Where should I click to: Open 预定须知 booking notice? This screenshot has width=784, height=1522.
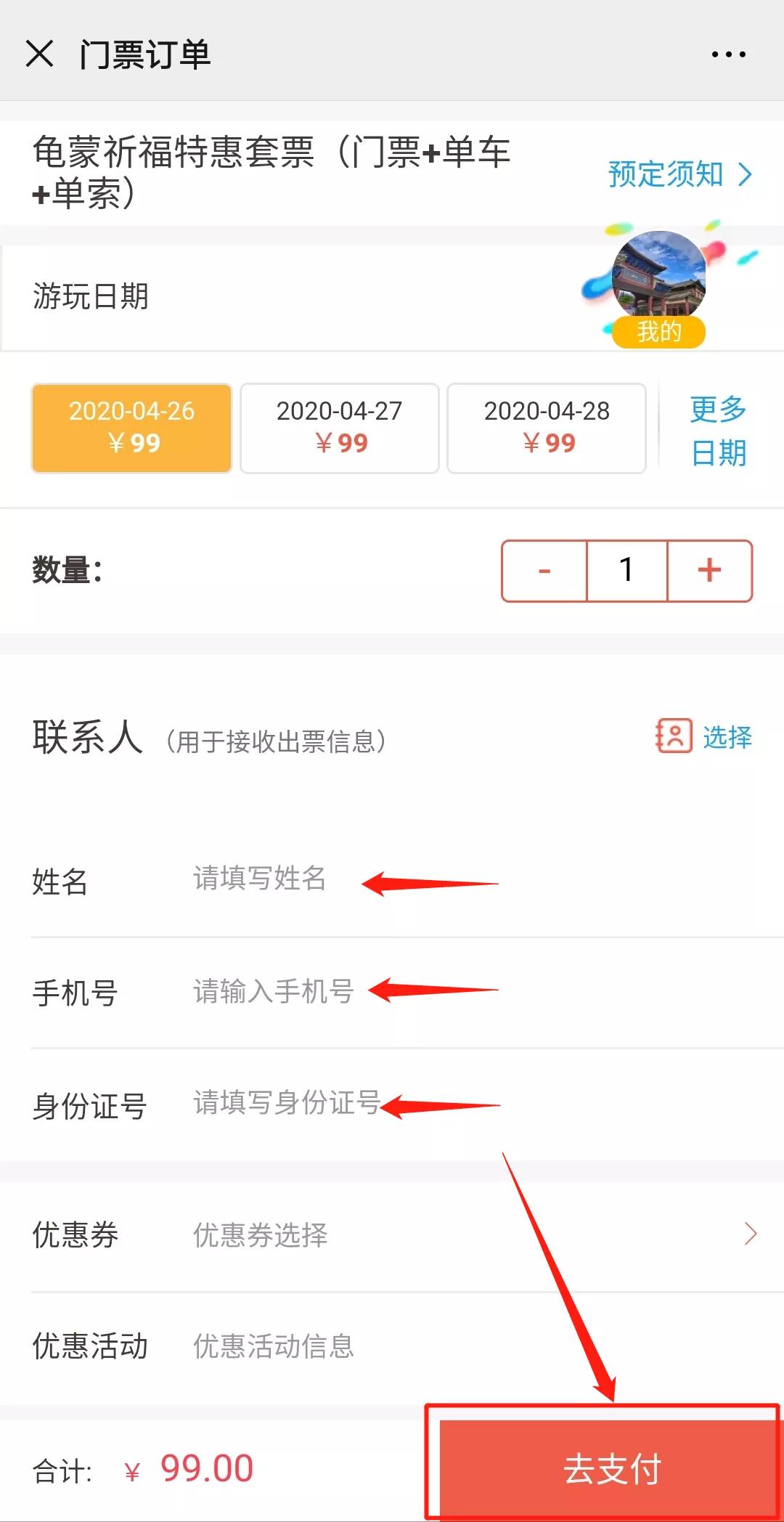point(679,174)
